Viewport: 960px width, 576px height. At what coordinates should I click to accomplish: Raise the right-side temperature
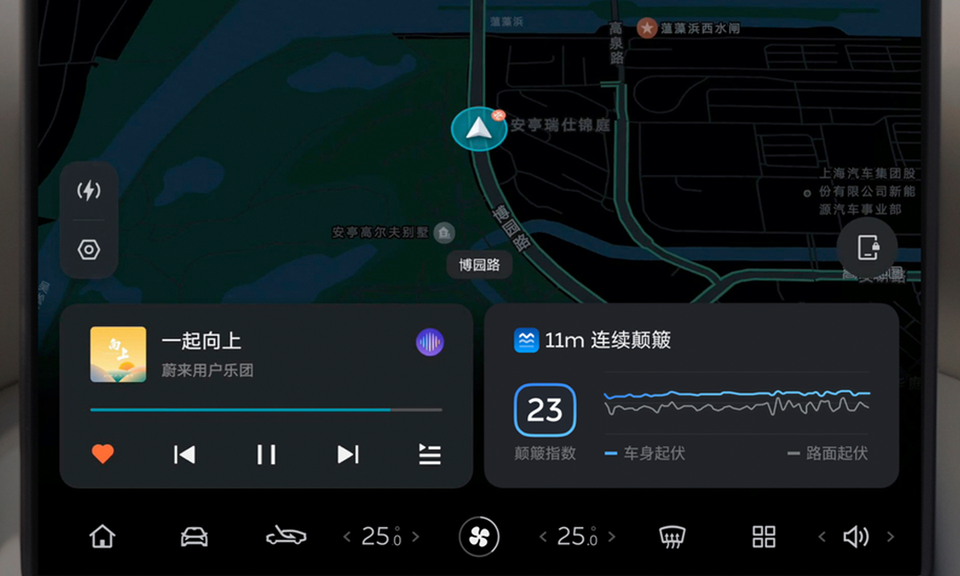(612, 537)
